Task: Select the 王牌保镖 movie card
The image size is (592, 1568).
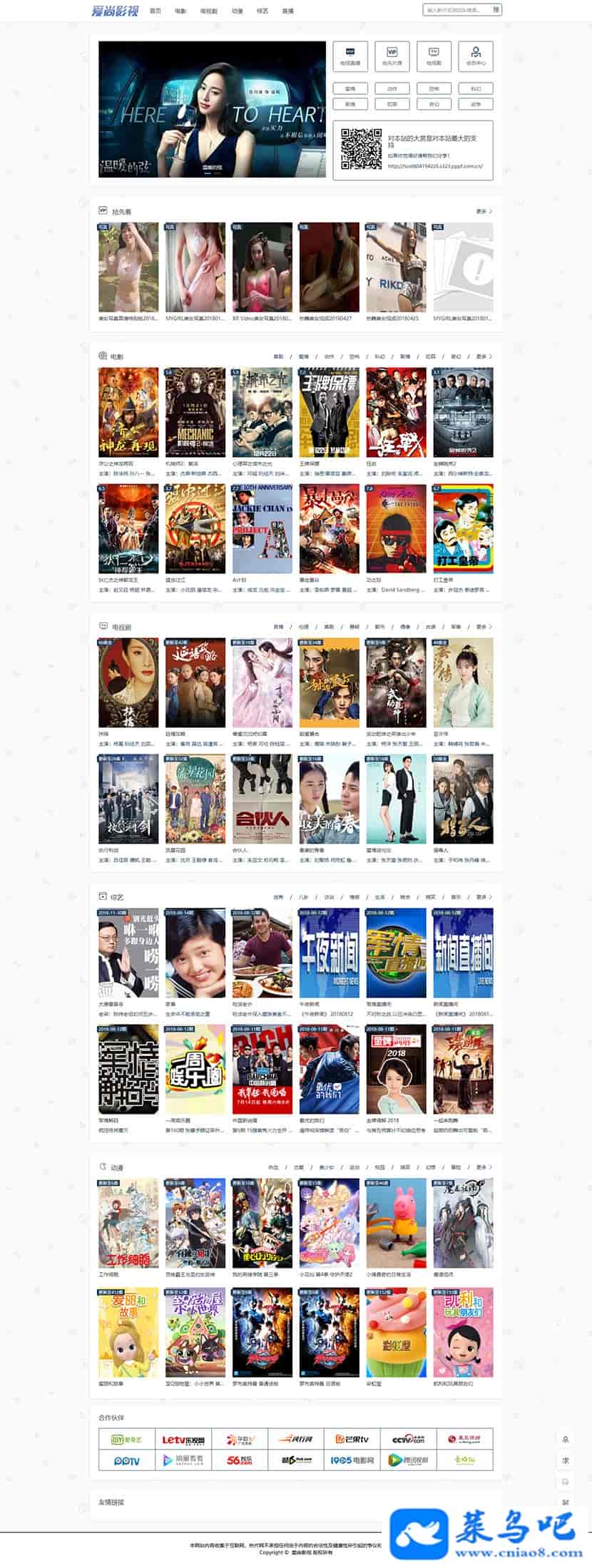Action: (x=329, y=412)
